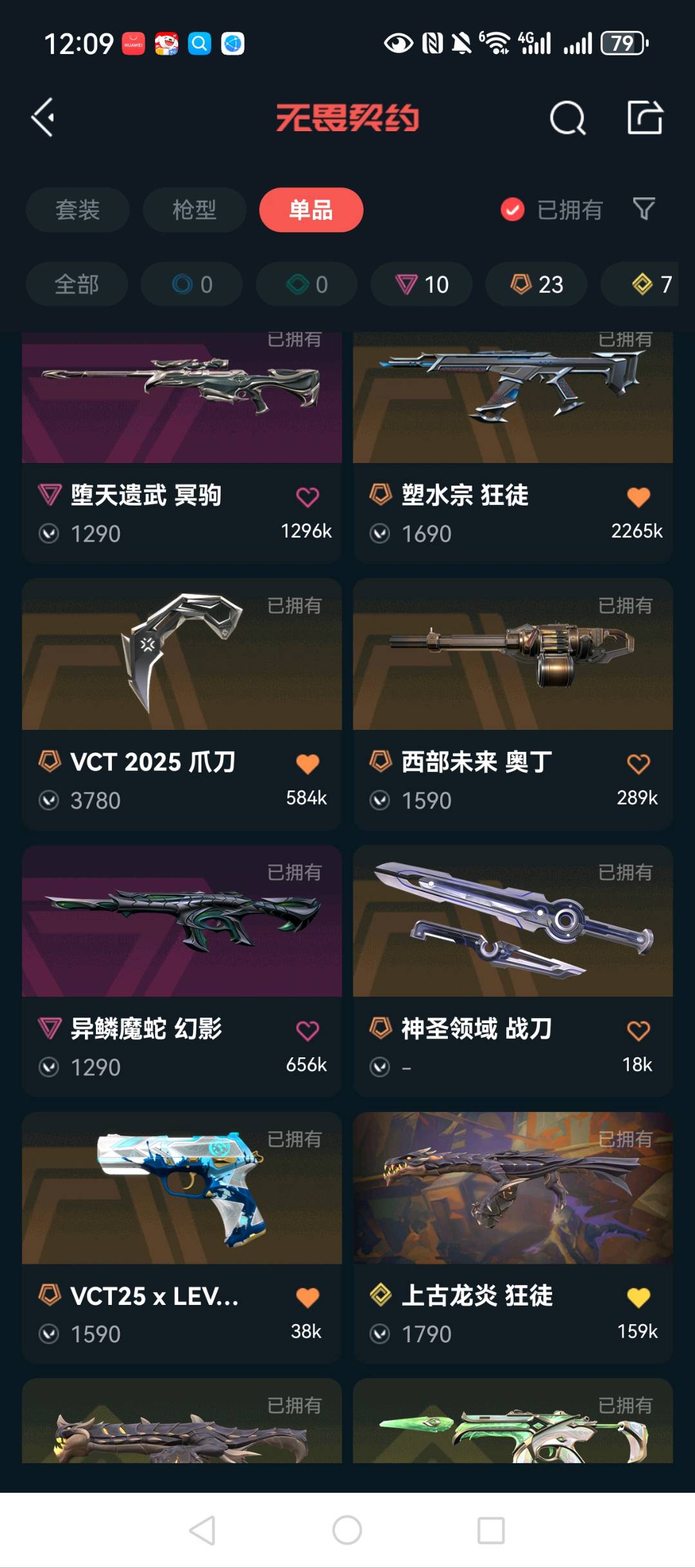Open the search icon
Image resolution: width=695 pixels, height=1568 pixels.
567,118
